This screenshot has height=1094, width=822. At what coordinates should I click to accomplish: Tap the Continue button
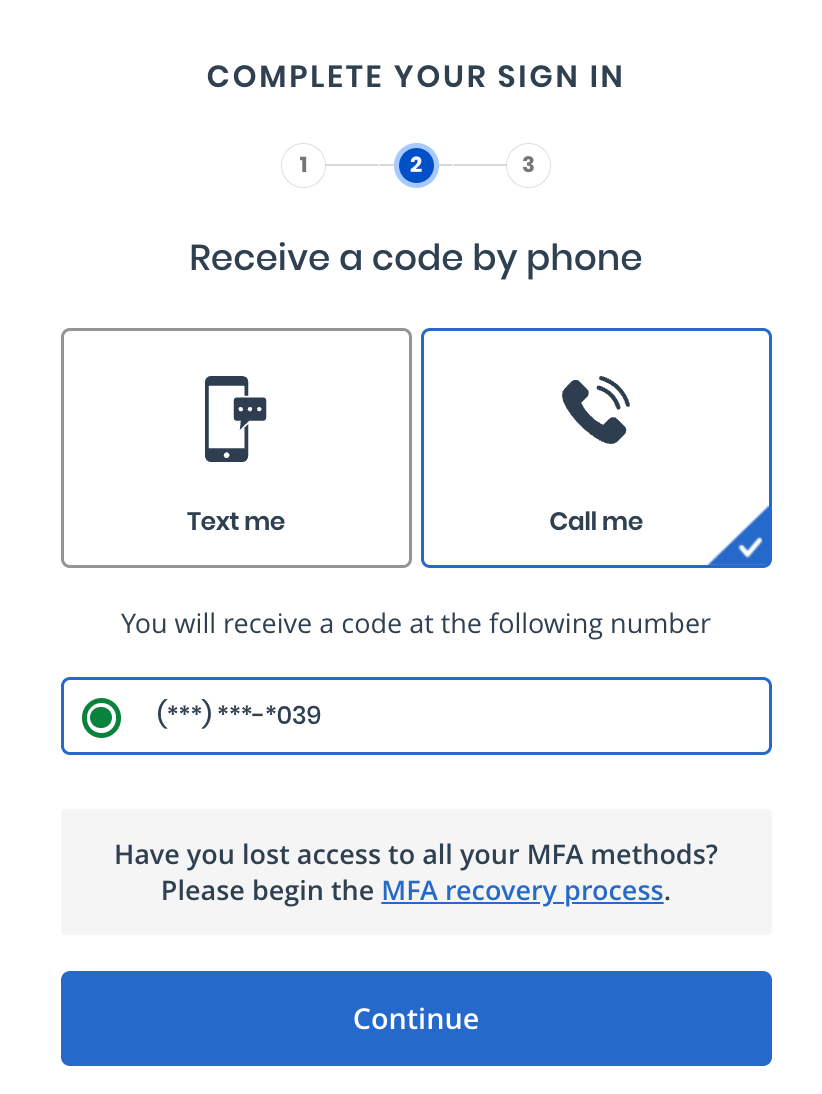click(416, 1018)
